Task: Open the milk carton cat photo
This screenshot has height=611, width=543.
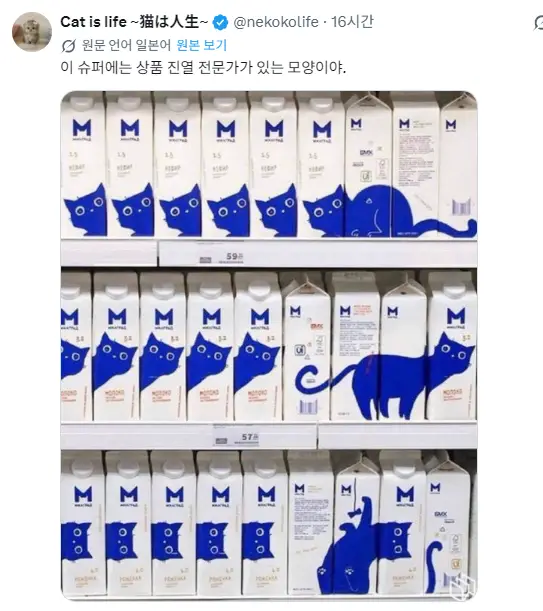Action: [x=269, y=345]
